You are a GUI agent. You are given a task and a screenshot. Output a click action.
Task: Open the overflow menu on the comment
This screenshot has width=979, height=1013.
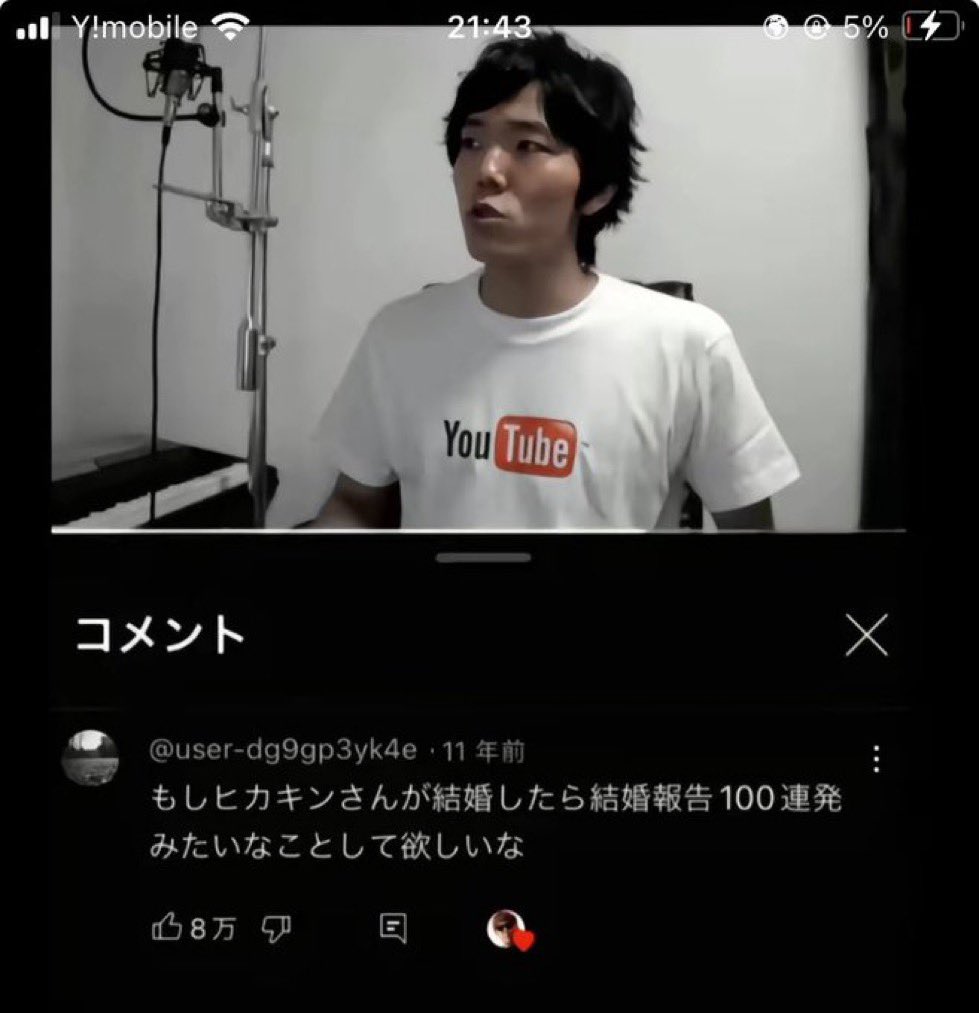click(876, 759)
